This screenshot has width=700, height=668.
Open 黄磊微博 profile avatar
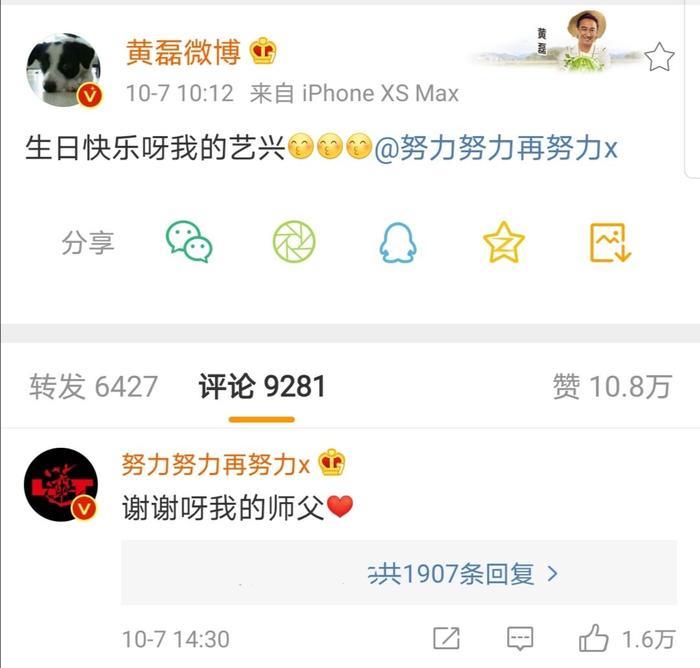(63, 70)
